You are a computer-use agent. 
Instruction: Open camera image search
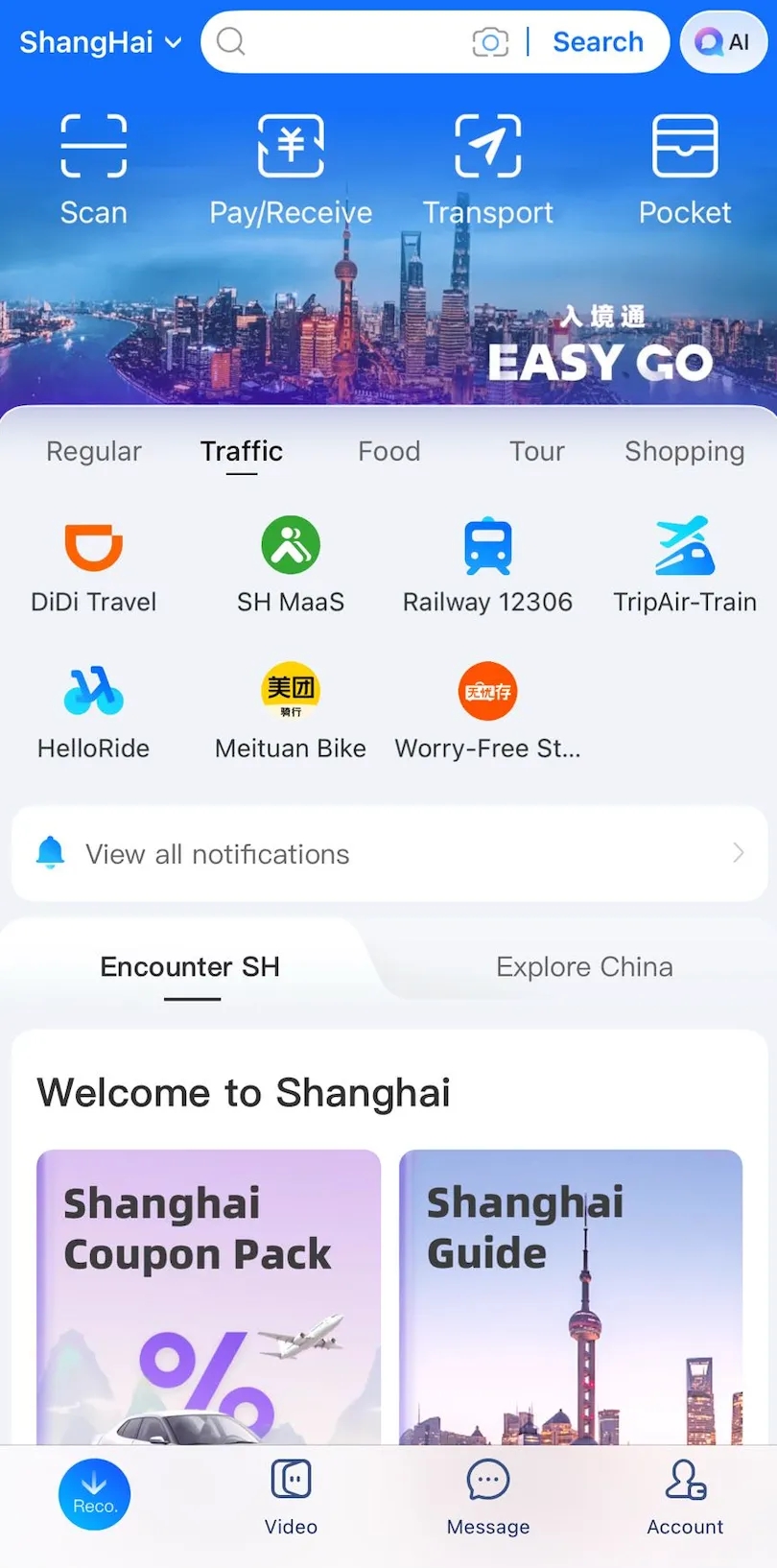[x=490, y=42]
